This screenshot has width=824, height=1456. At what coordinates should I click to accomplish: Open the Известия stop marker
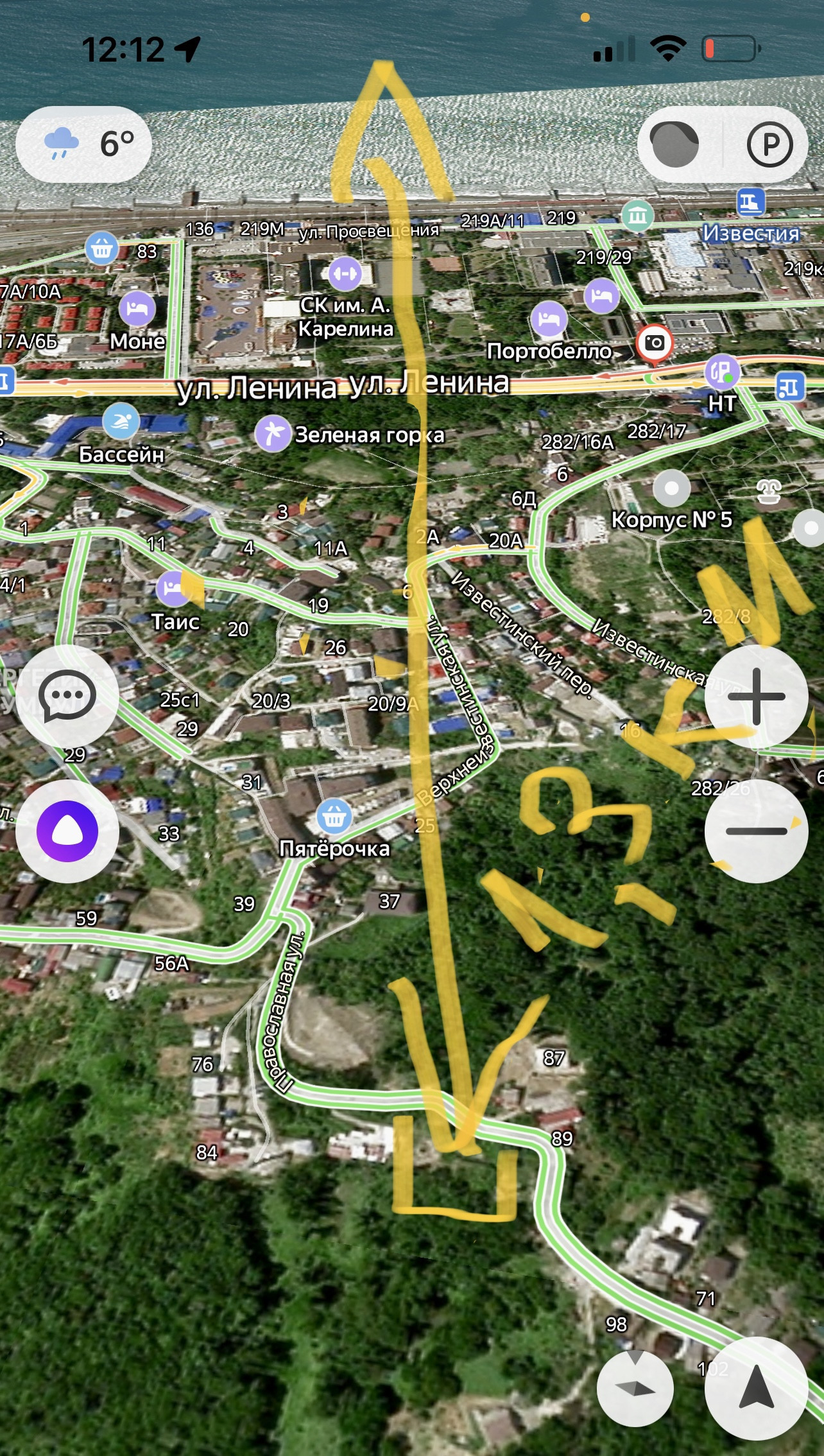coord(750,203)
